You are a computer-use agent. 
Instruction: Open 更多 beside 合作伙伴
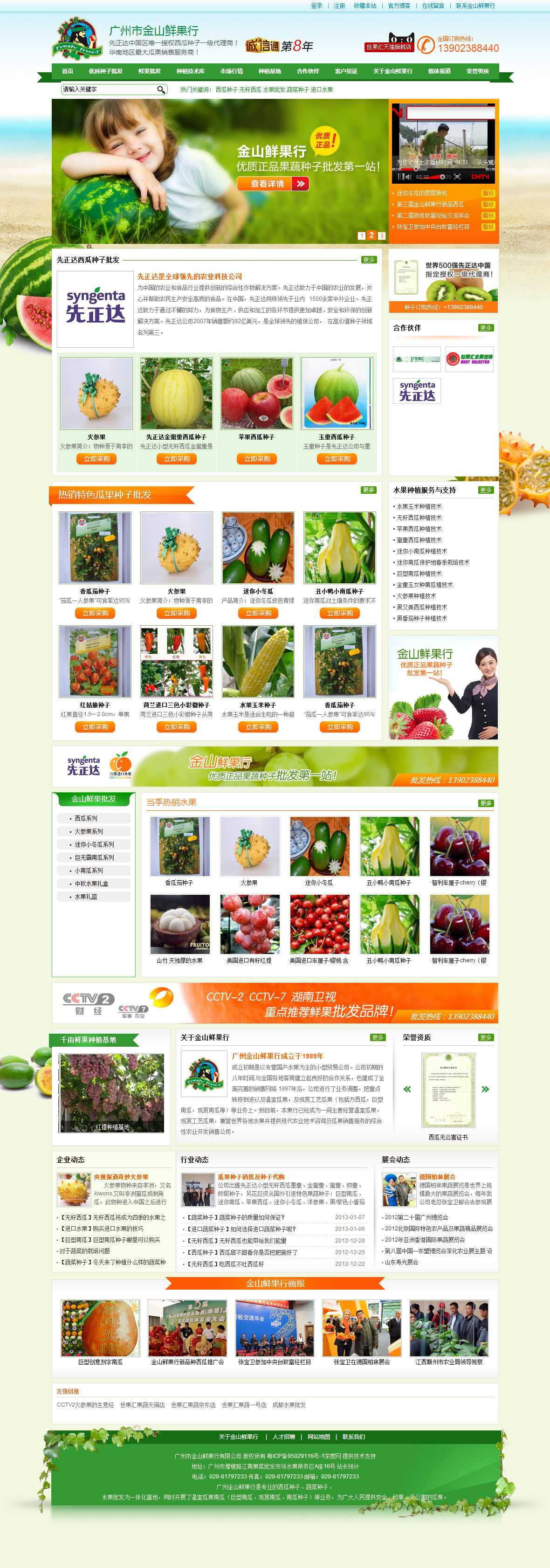486,327
